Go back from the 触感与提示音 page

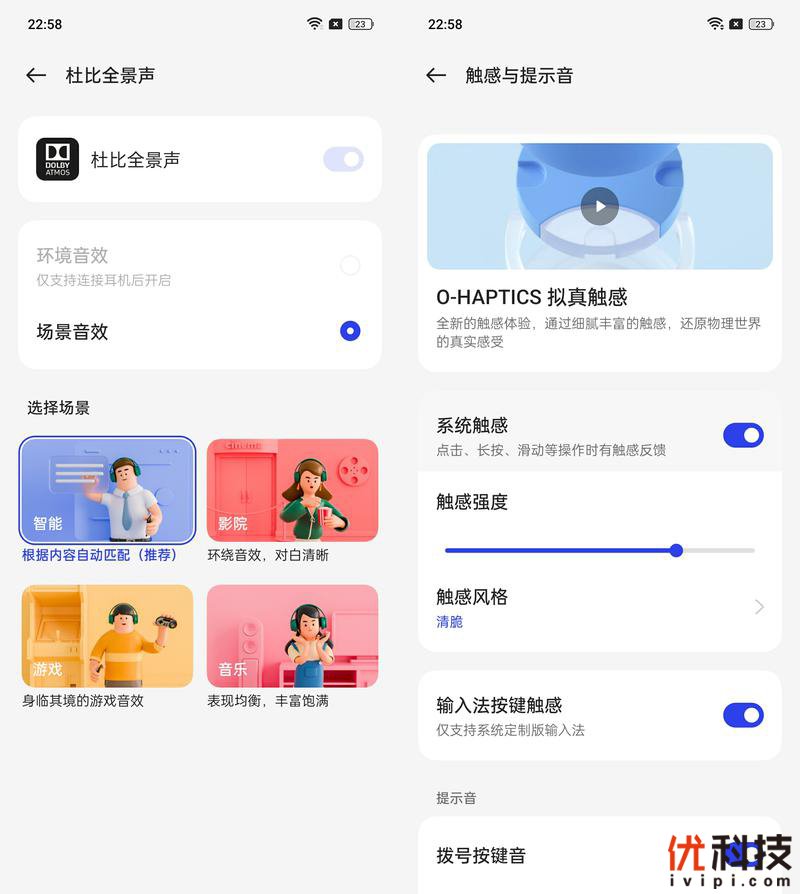tap(436, 75)
